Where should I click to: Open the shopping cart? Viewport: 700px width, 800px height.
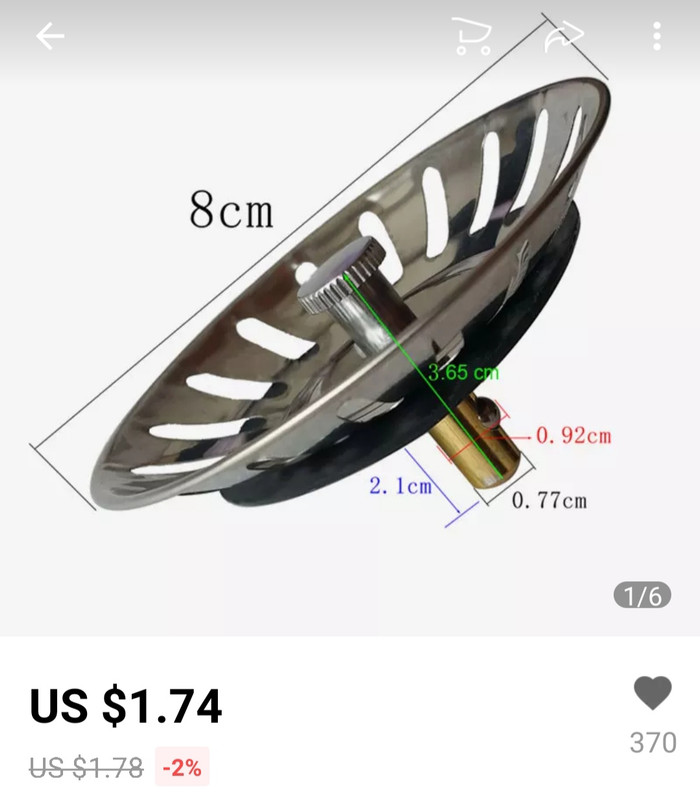[x=471, y=37]
